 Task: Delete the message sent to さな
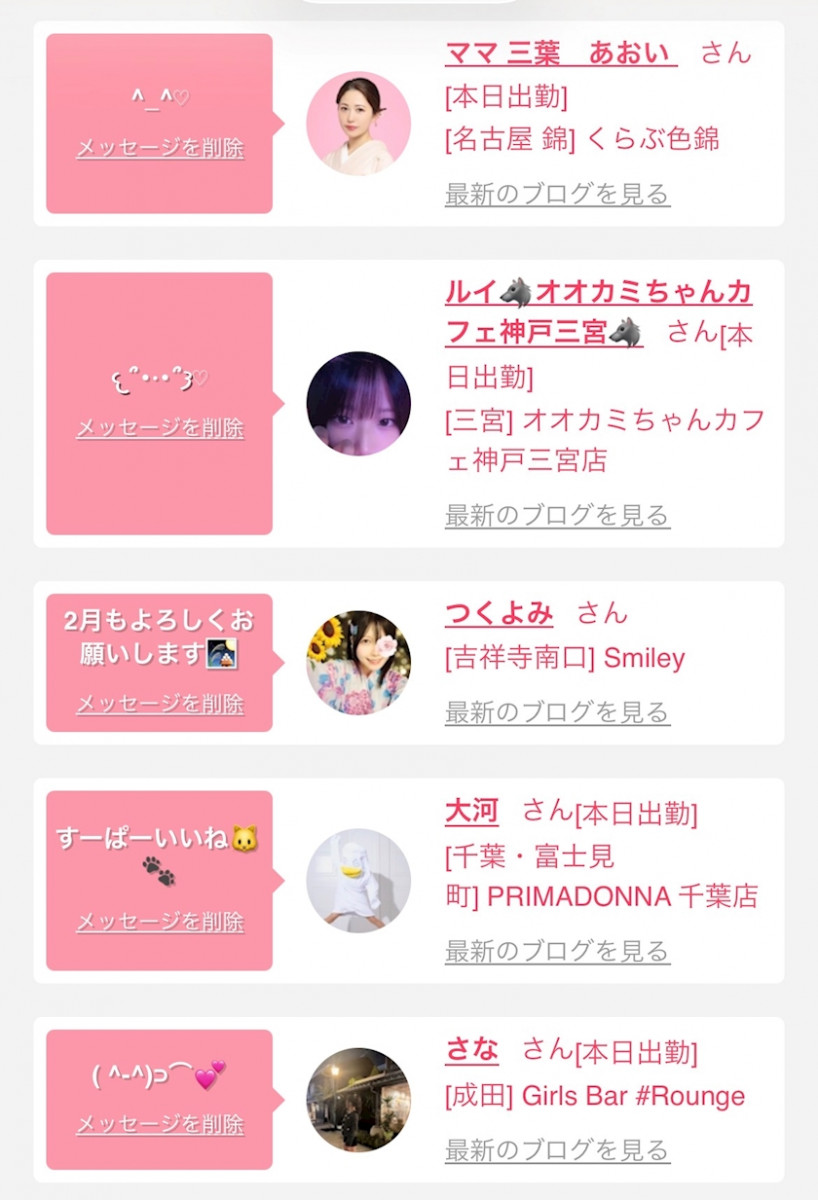[x=160, y=1123]
